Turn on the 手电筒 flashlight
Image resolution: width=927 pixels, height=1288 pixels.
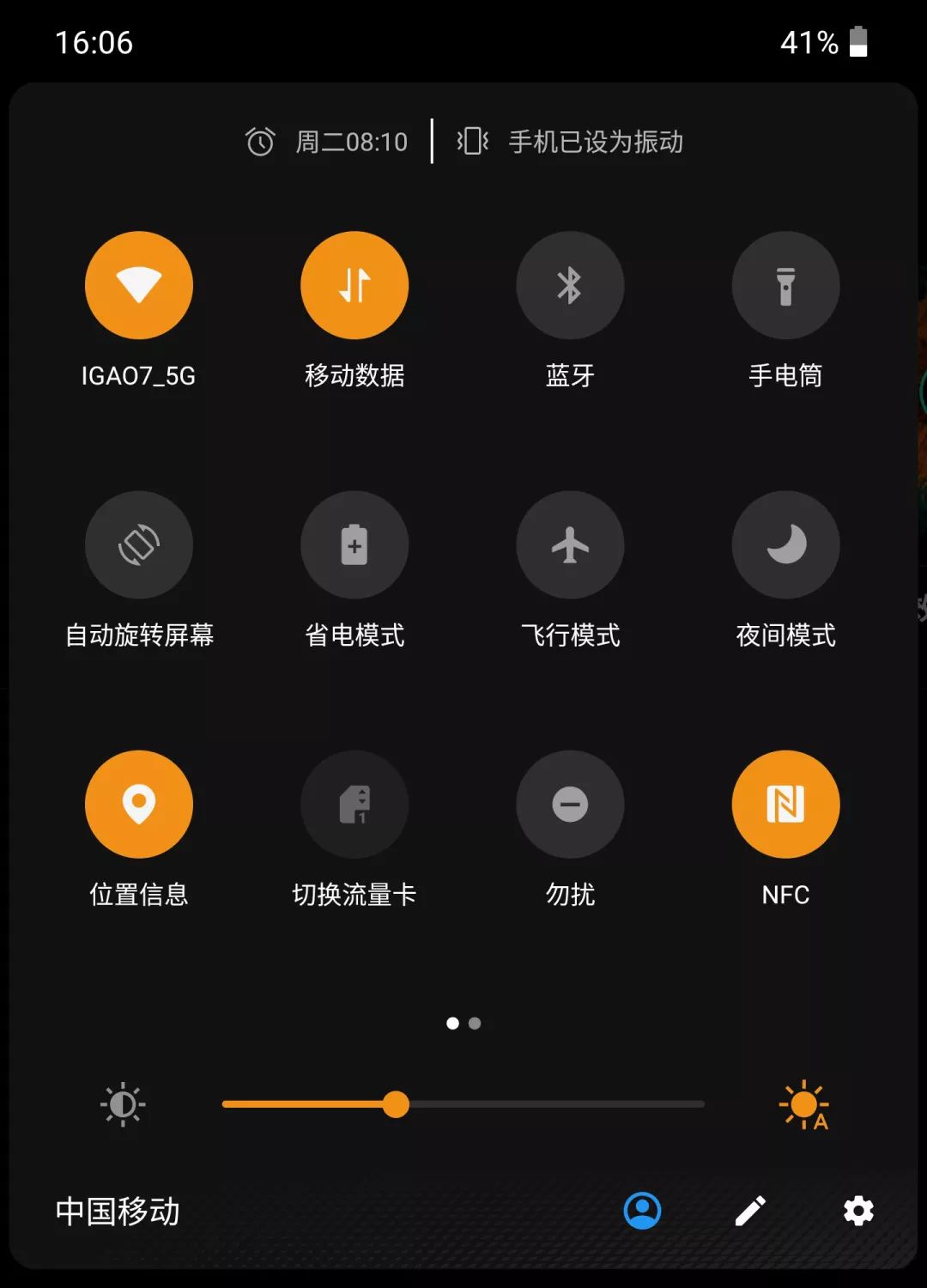pyautogui.click(x=785, y=285)
